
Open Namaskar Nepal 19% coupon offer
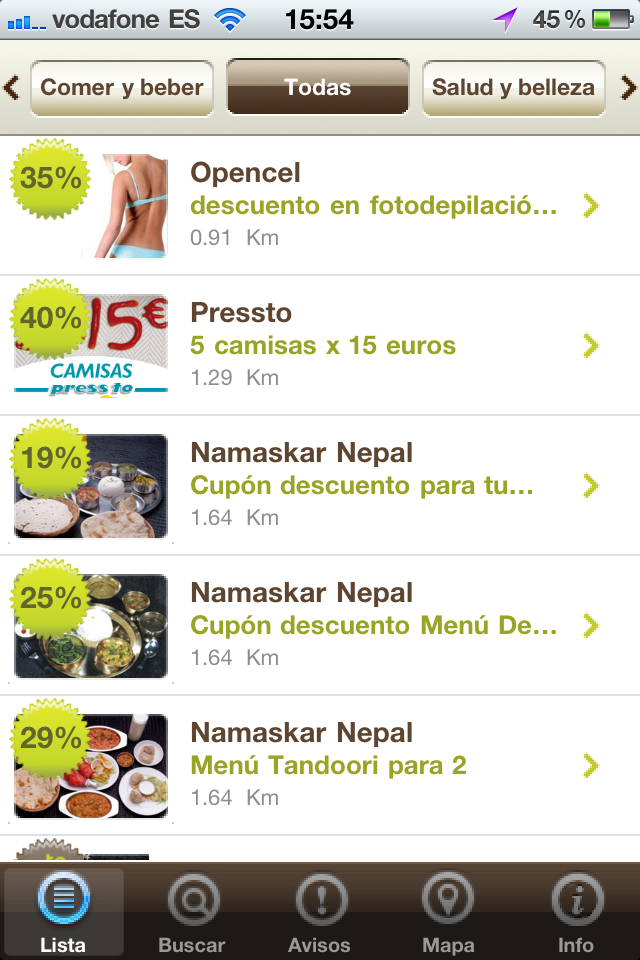pos(320,486)
